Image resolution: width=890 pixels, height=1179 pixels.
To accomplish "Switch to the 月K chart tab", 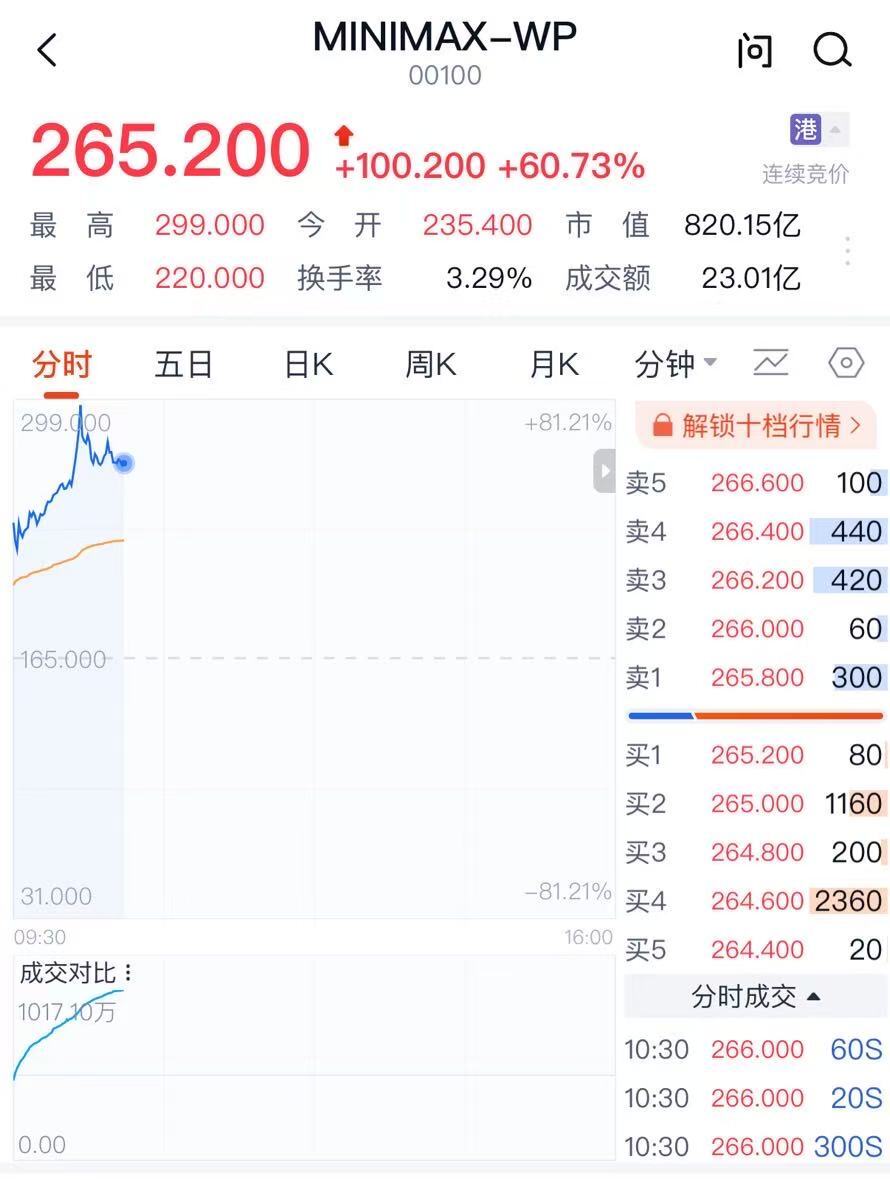I will [554, 365].
